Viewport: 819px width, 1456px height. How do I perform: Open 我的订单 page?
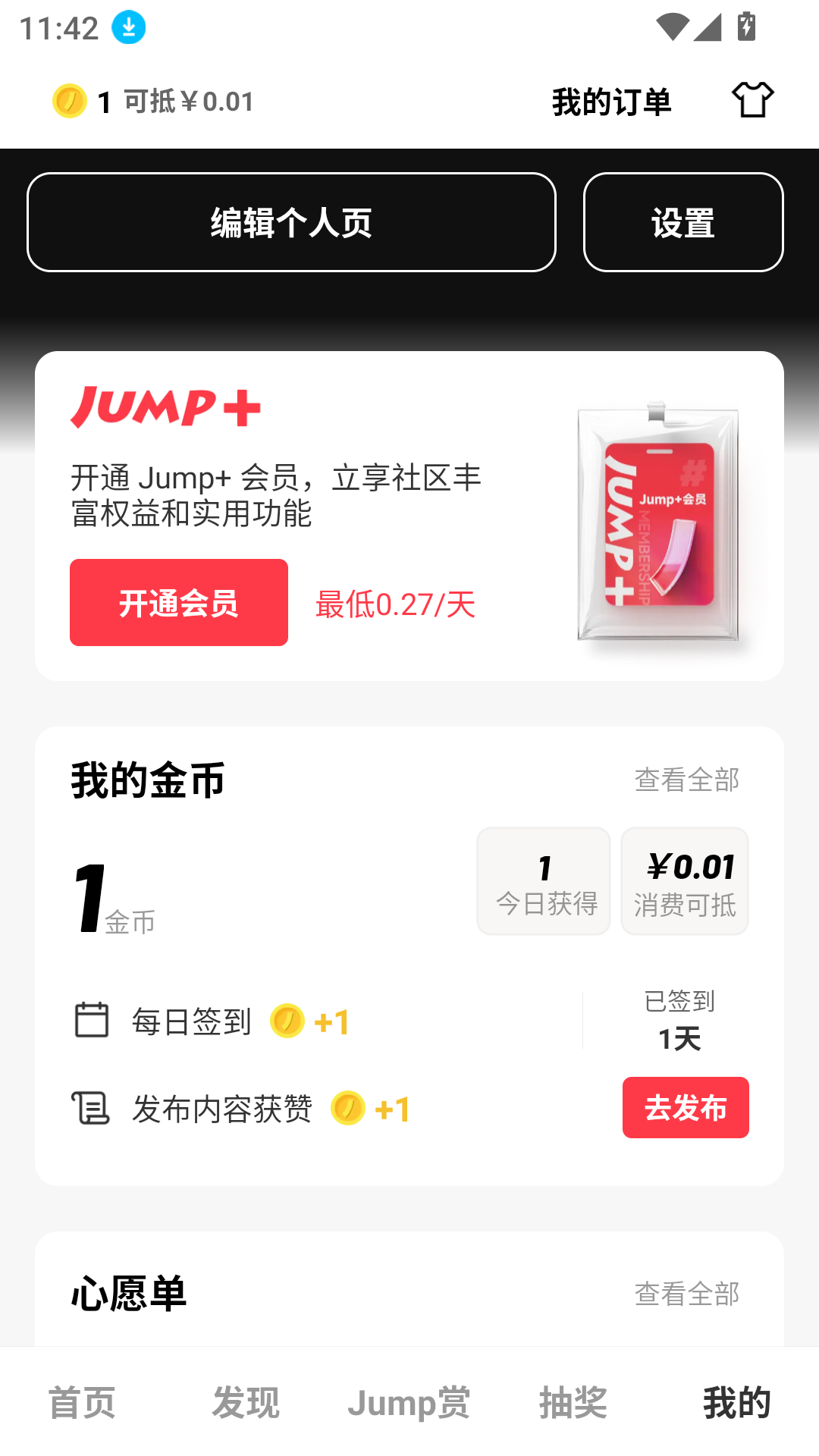(611, 102)
